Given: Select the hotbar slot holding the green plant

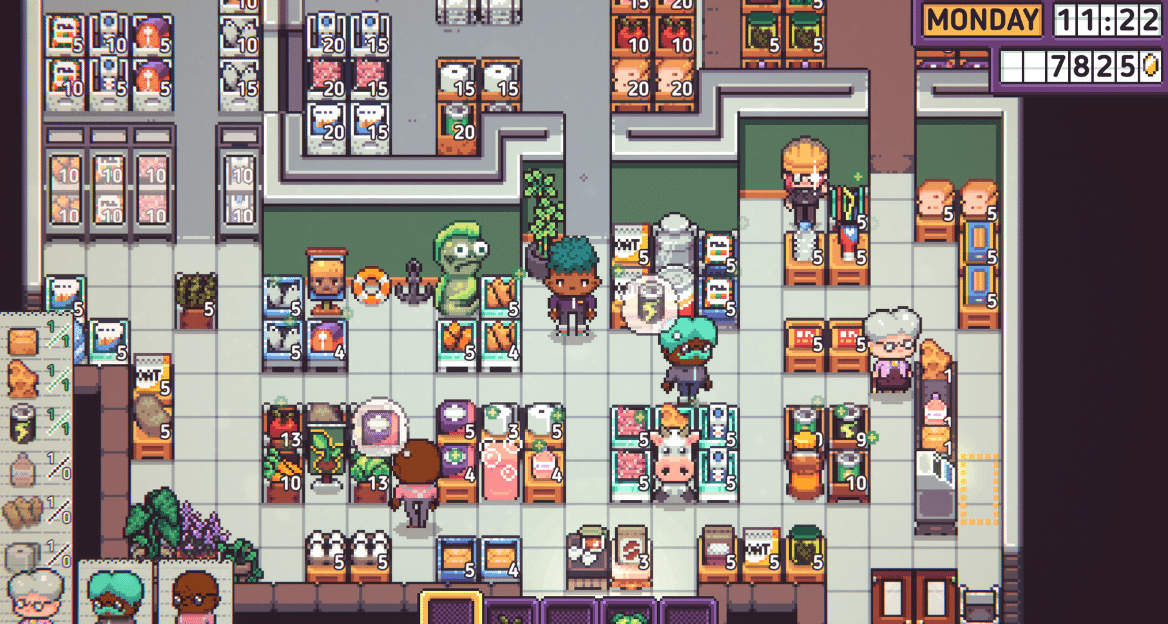Looking at the screenshot, I should click(629, 611).
